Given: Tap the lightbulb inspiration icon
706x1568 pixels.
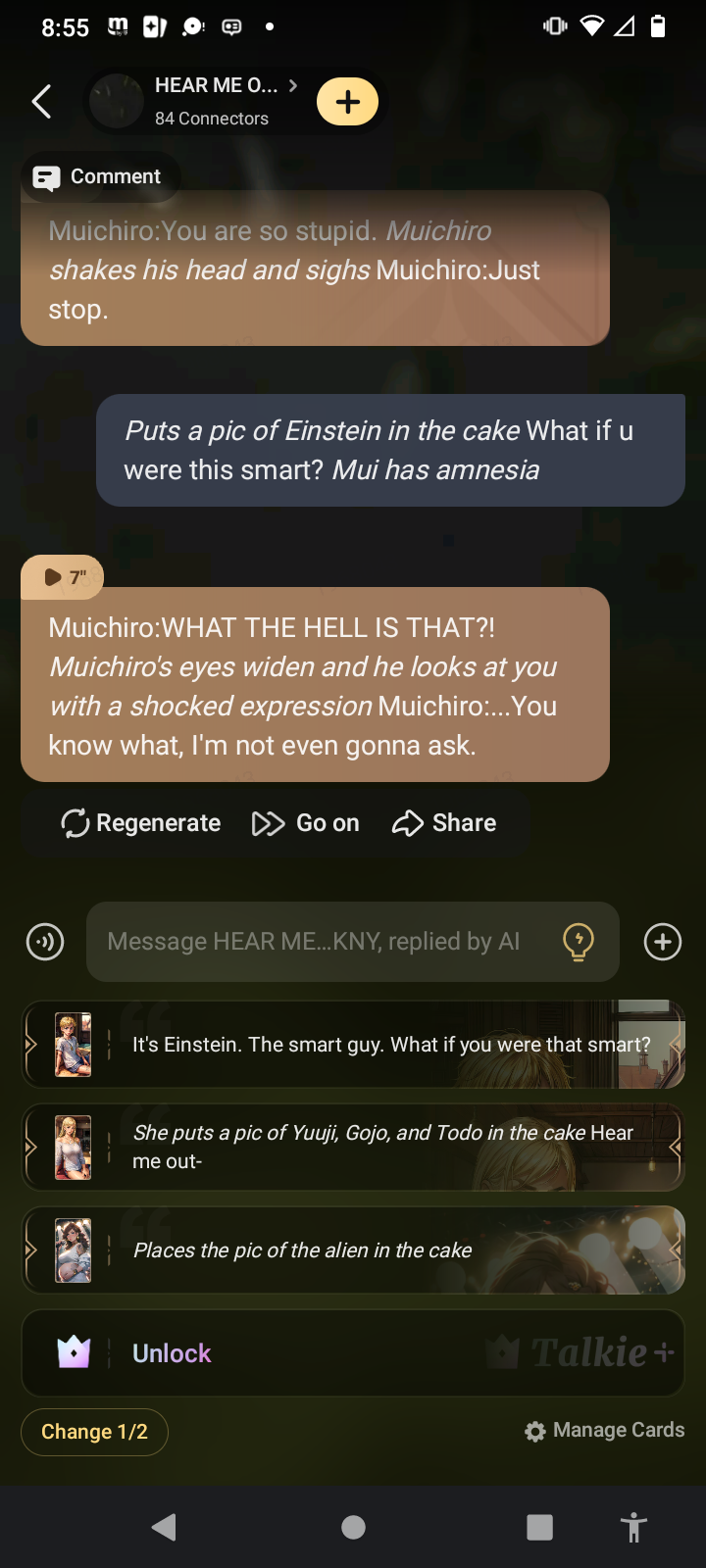Looking at the screenshot, I should (579, 942).
